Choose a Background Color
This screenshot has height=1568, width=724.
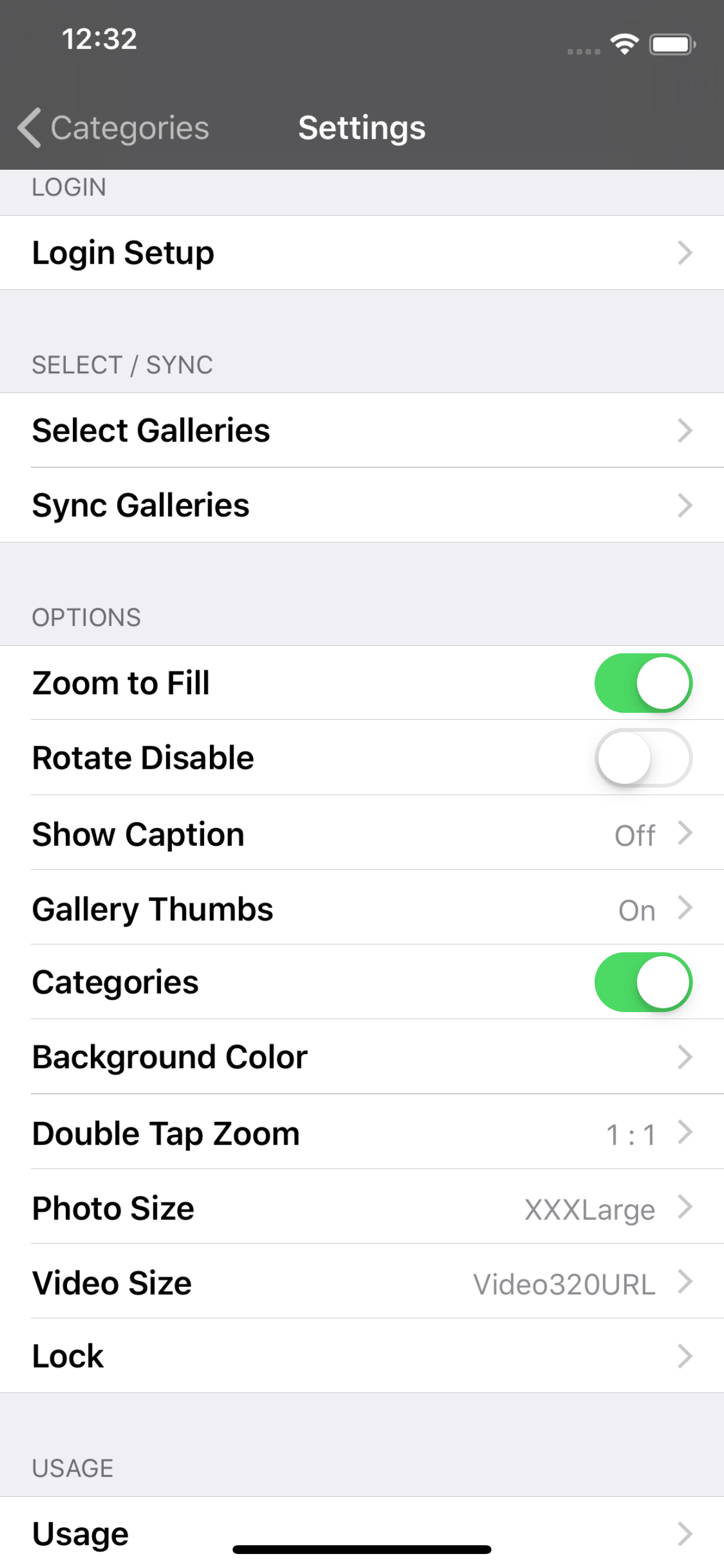(362, 1058)
